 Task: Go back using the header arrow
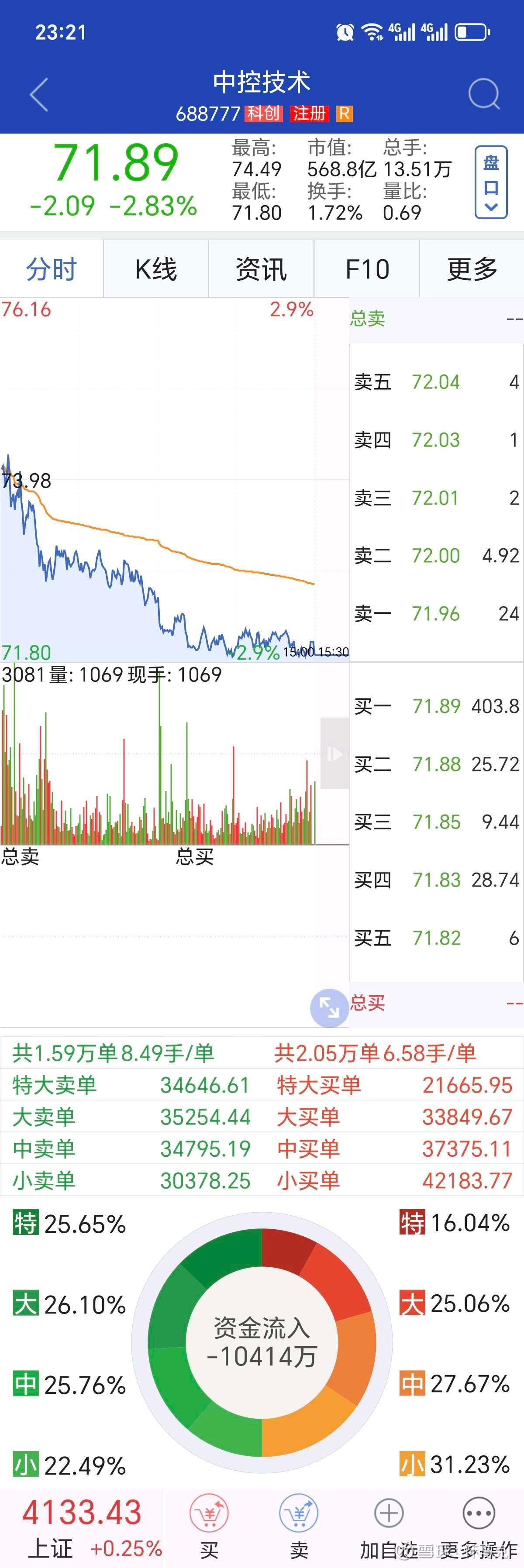[x=39, y=95]
